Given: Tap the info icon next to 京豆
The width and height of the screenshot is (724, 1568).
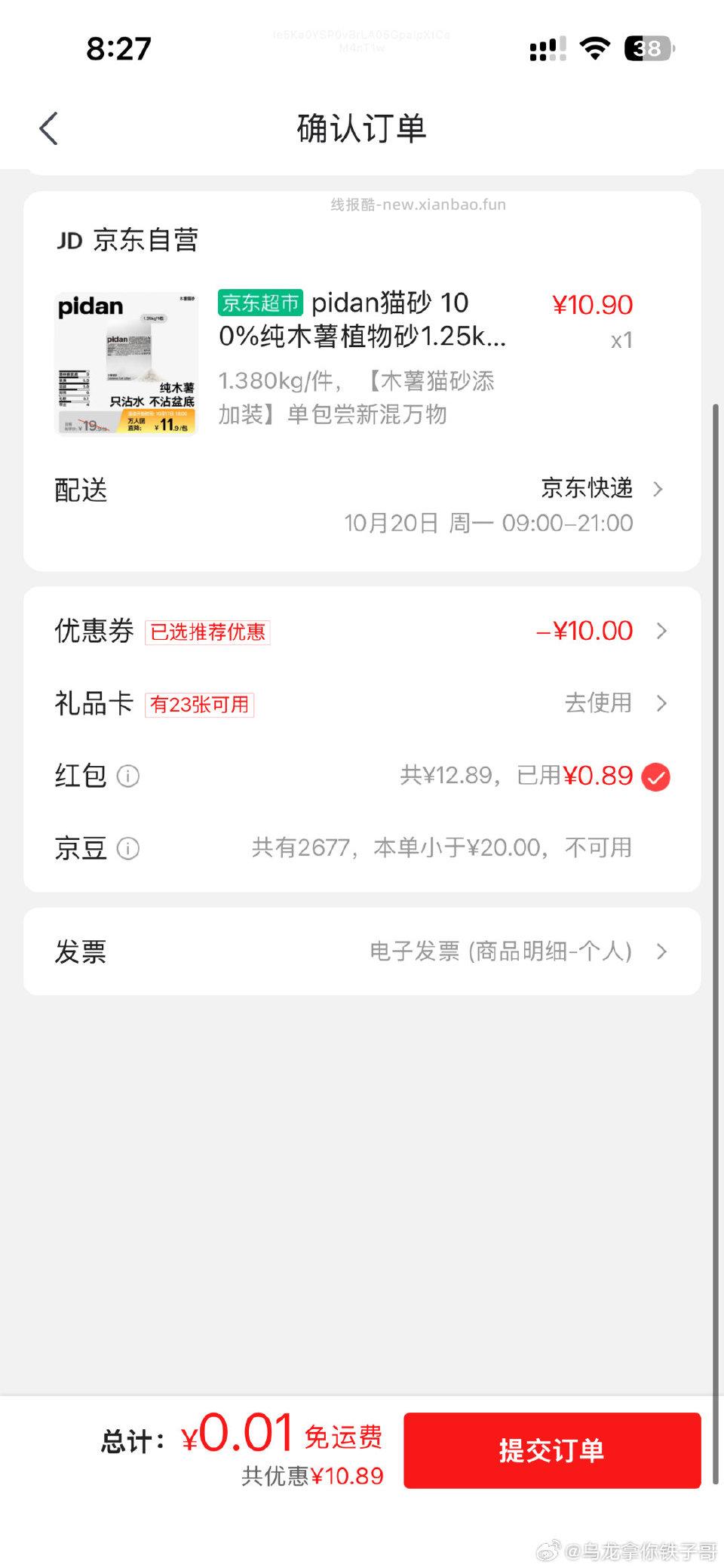Looking at the screenshot, I should (x=128, y=848).
